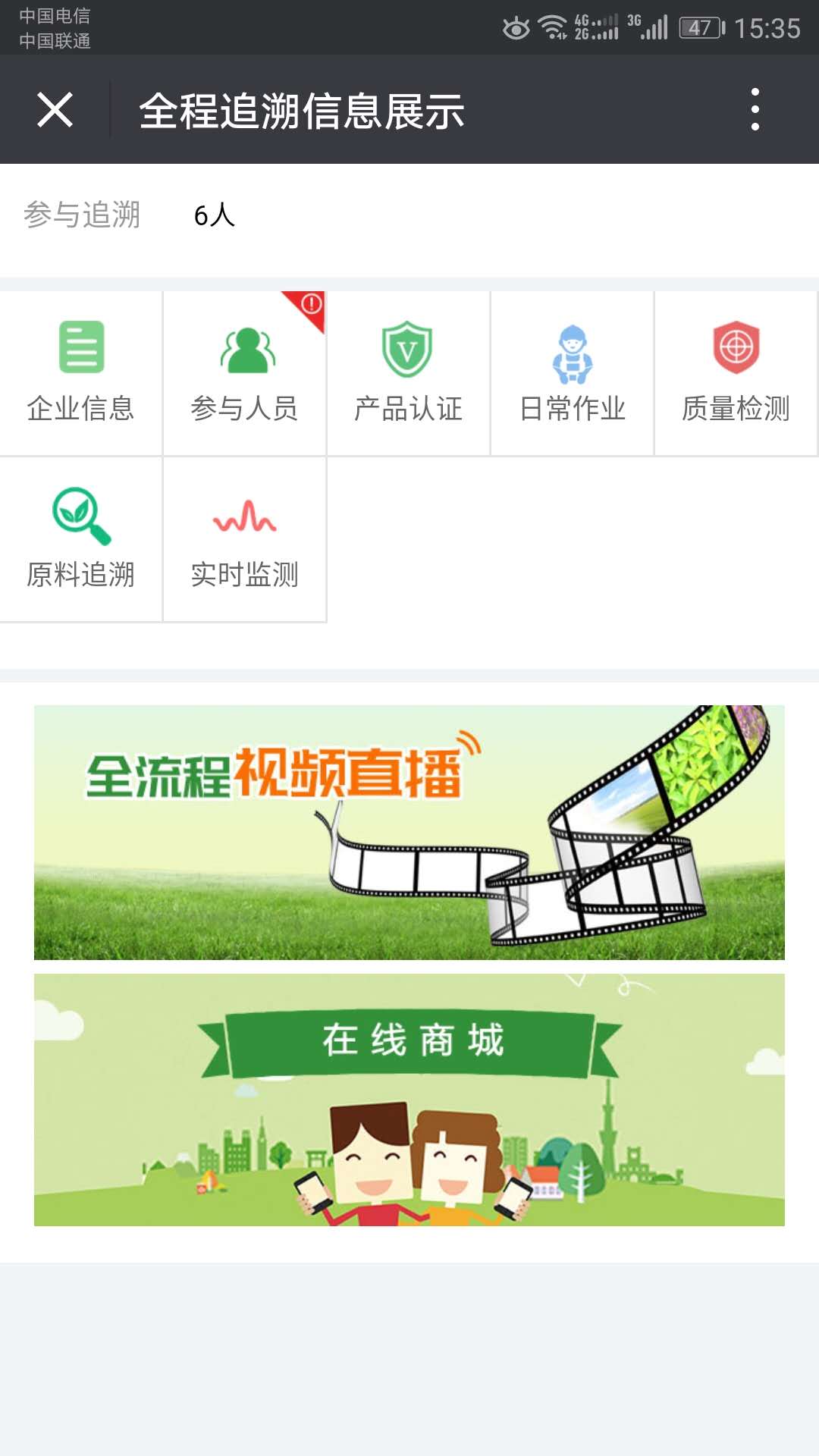Image resolution: width=819 pixels, height=1456 pixels.
Task: Open the 在线商城 online mall banner
Action: [409, 1100]
